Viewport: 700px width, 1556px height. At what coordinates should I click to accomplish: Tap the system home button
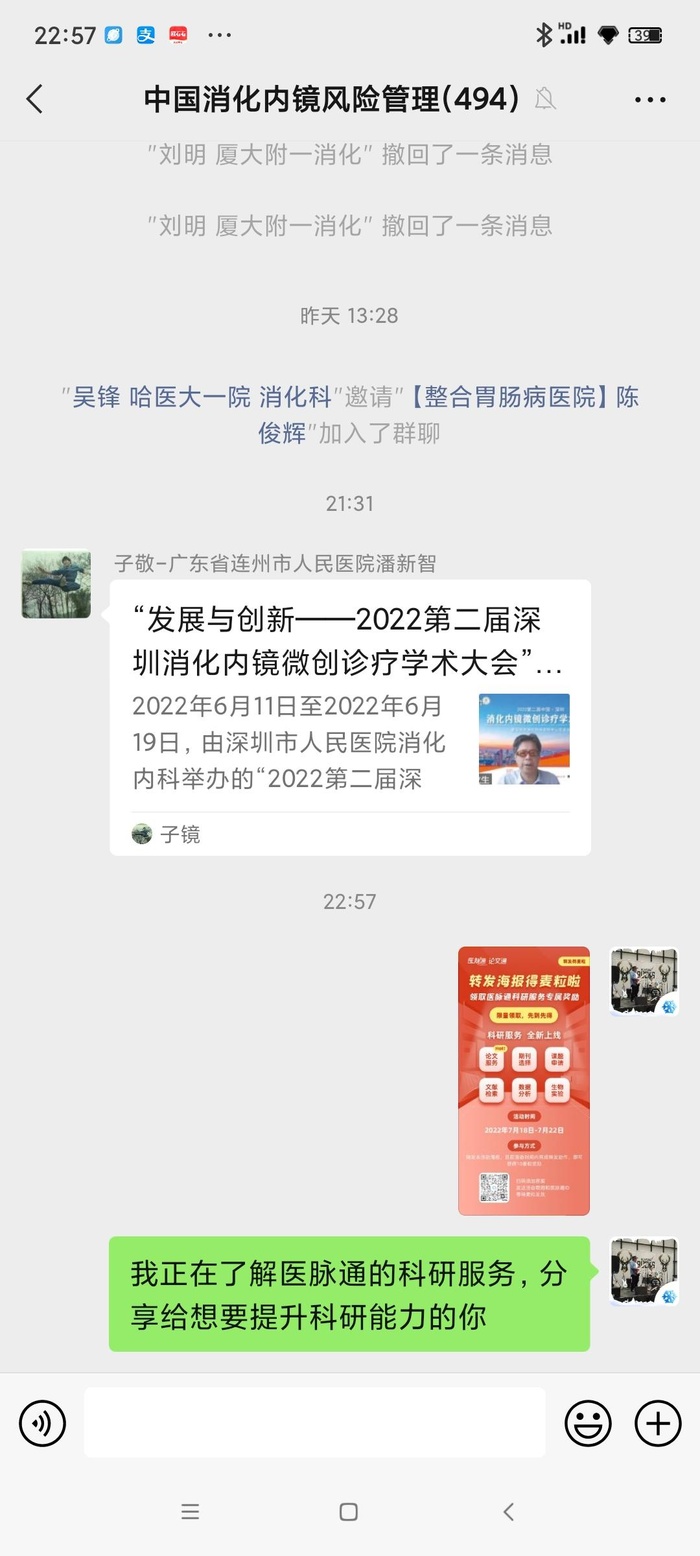coord(348,1512)
